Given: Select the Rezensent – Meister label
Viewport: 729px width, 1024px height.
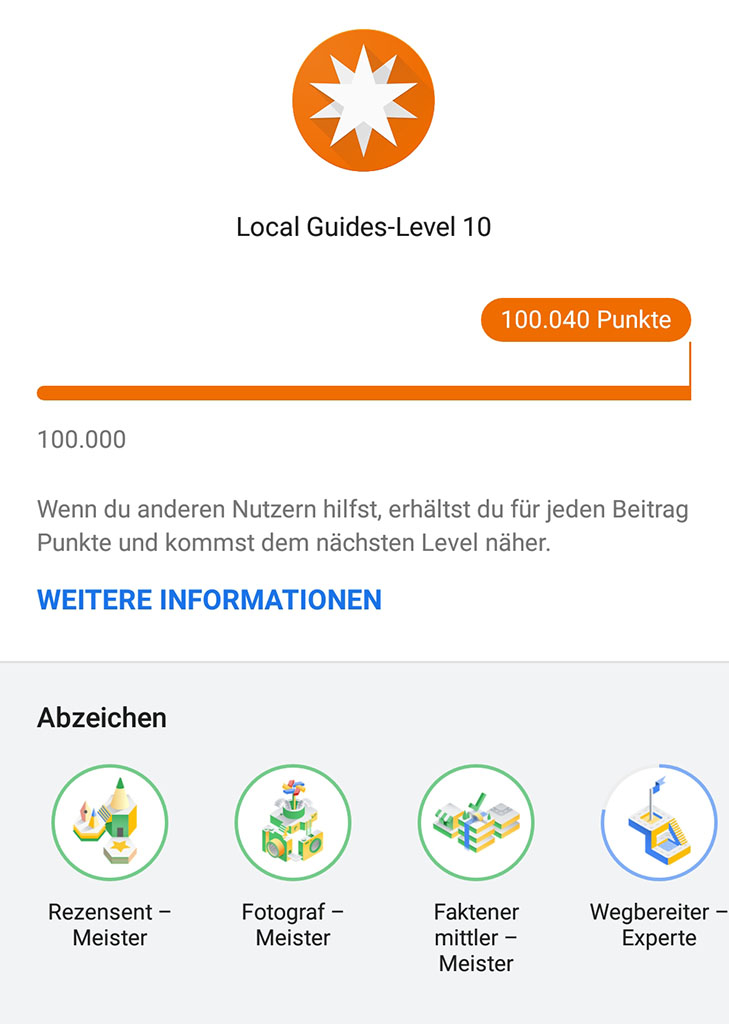Looking at the screenshot, I should click(x=110, y=925).
